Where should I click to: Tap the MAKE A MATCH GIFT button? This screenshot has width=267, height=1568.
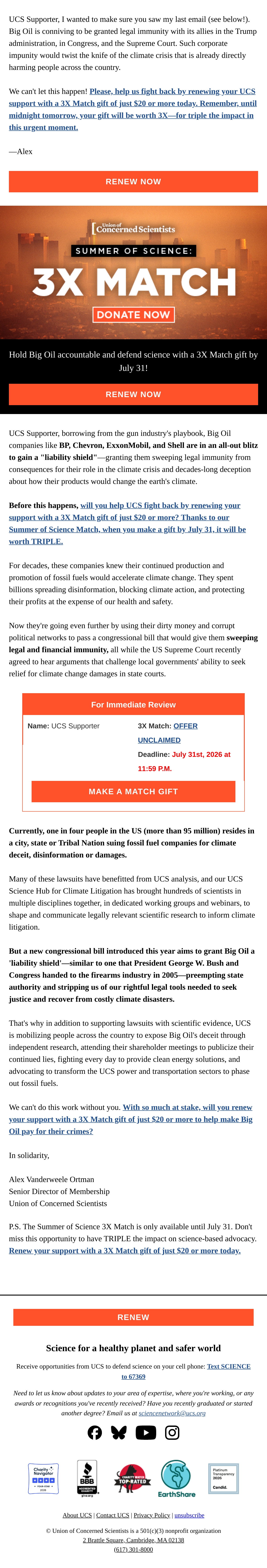coord(133,791)
